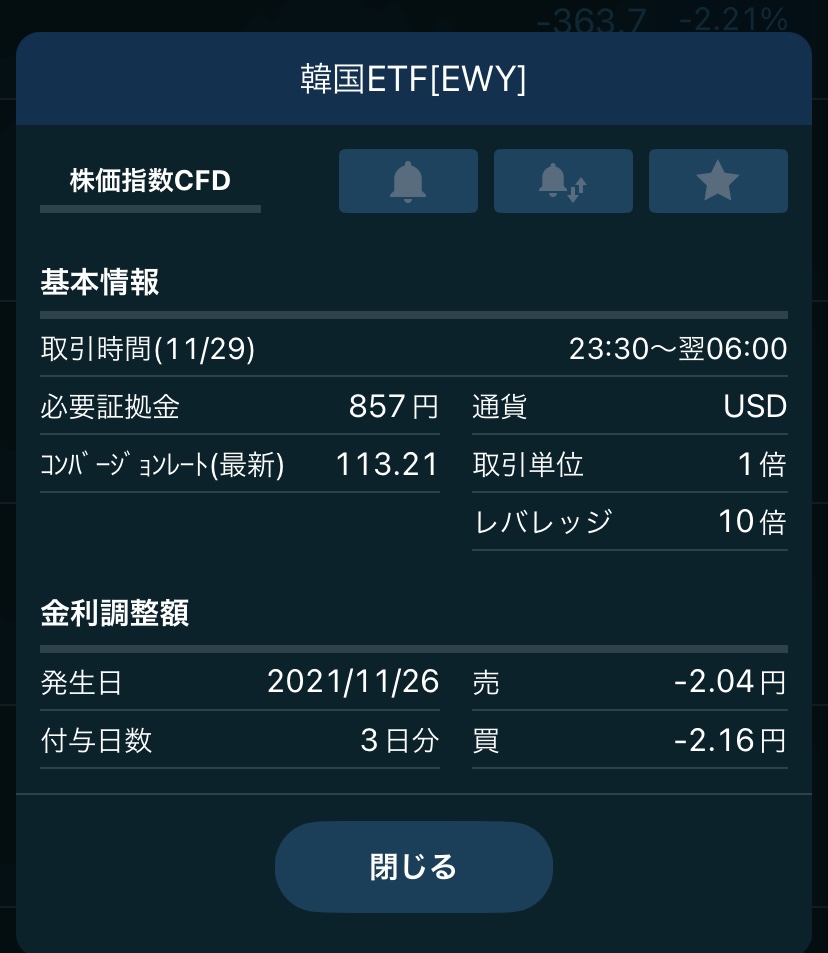This screenshot has width=828, height=953.
Task: Add 韓国ETF[EWY] to favorites with the star
Action: 718,181
